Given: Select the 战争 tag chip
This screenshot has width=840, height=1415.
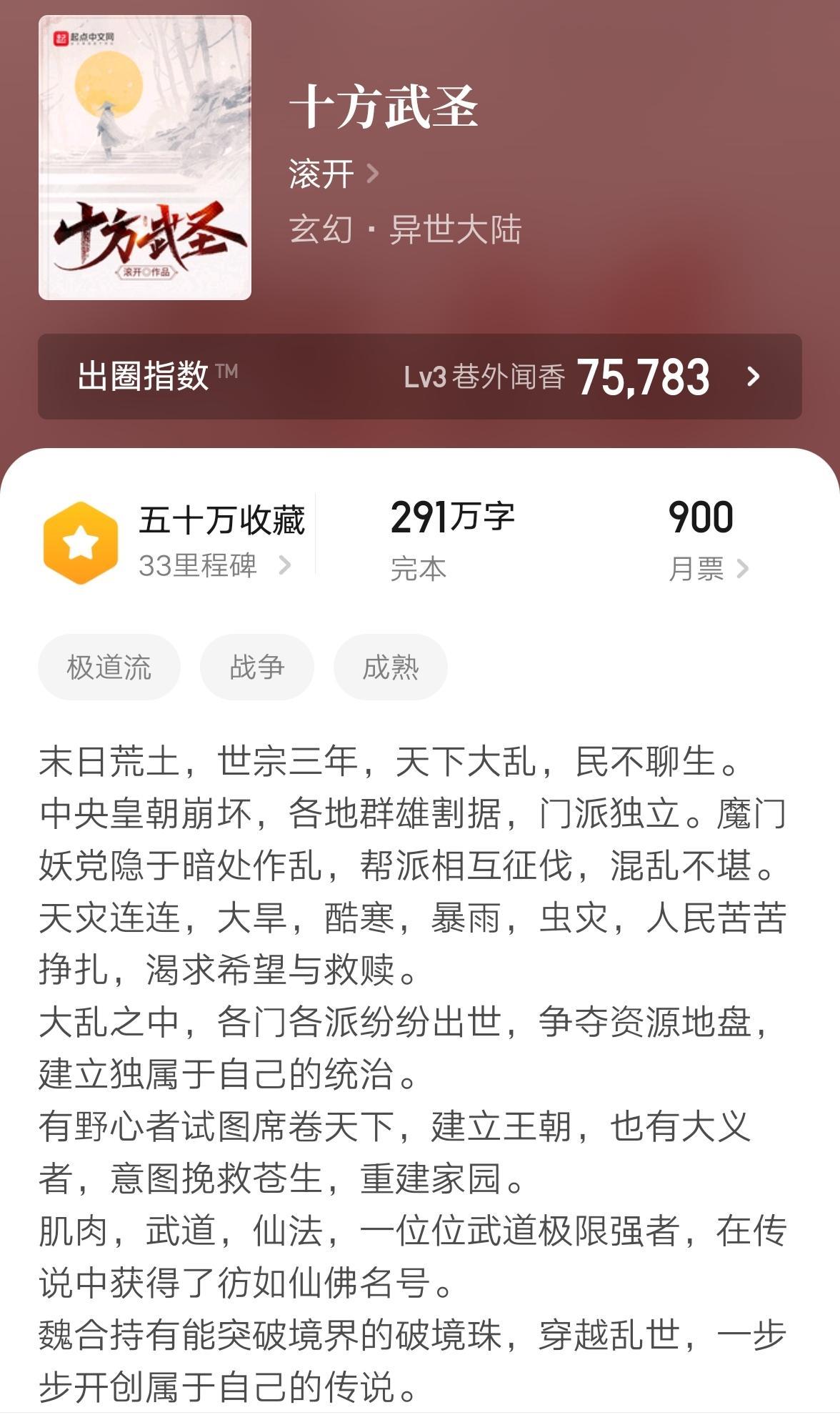Looking at the screenshot, I should pos(257,667).
